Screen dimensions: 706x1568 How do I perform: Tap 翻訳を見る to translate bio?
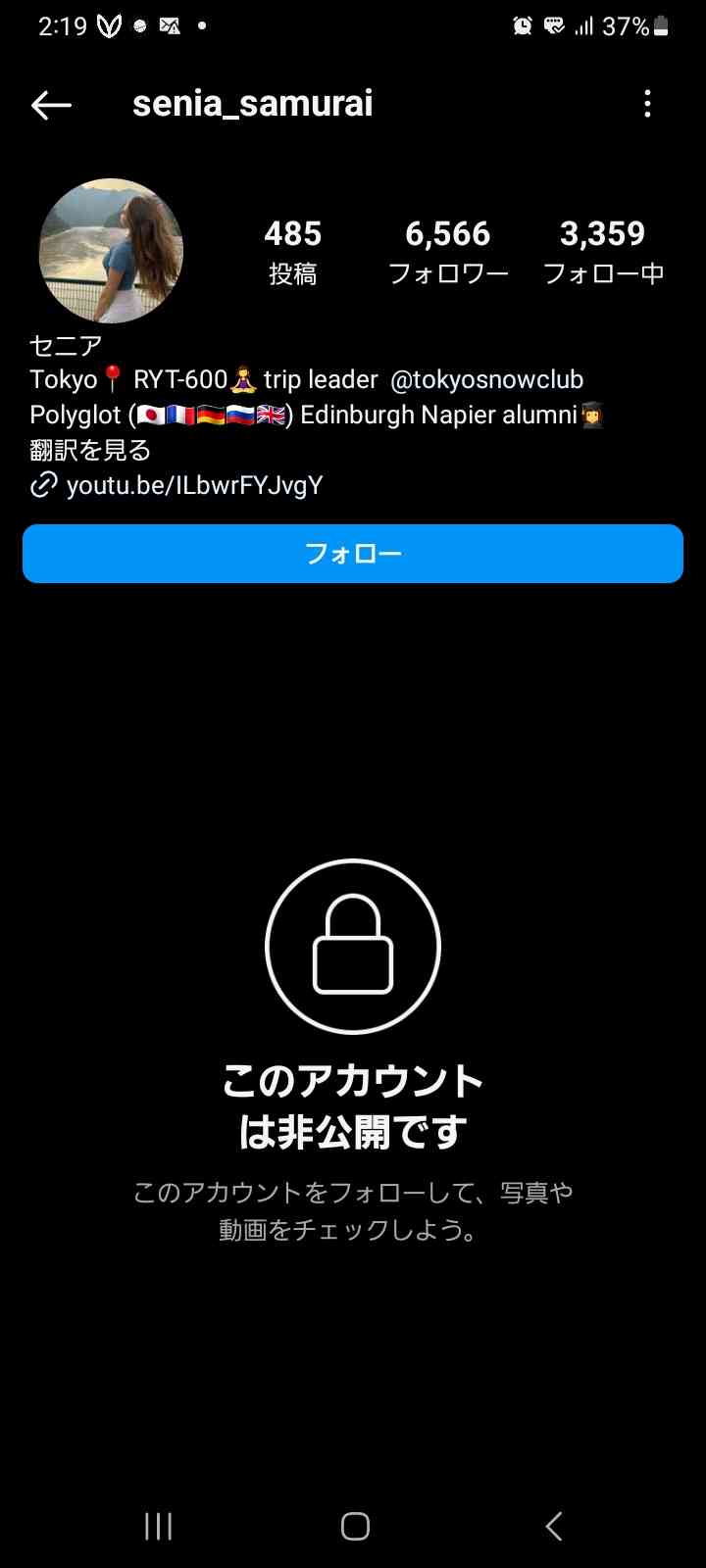(x=90, y=450)
